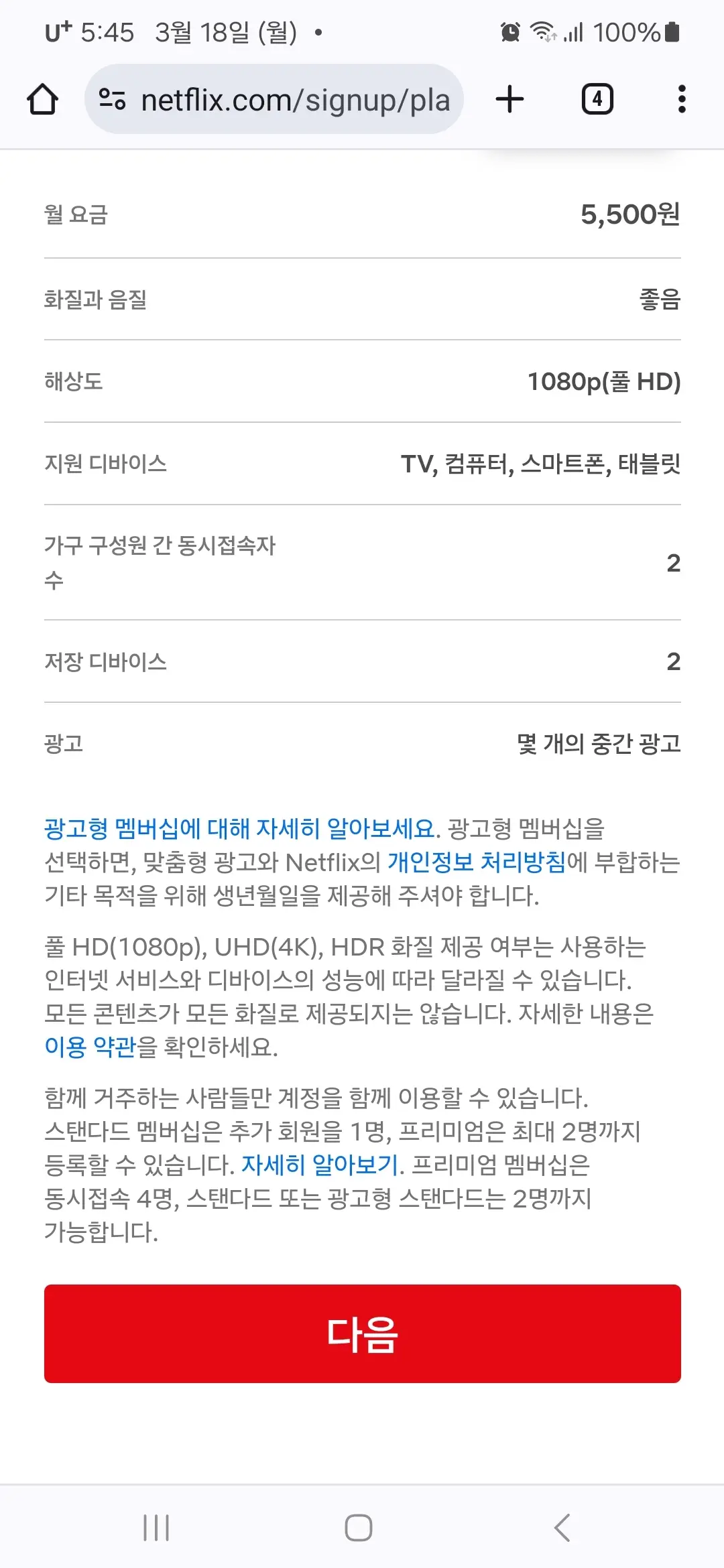Viewport: 724px width, 1568px height.
Task: Tap the home icon beside the address bar
Action: [x=42, y=99]
